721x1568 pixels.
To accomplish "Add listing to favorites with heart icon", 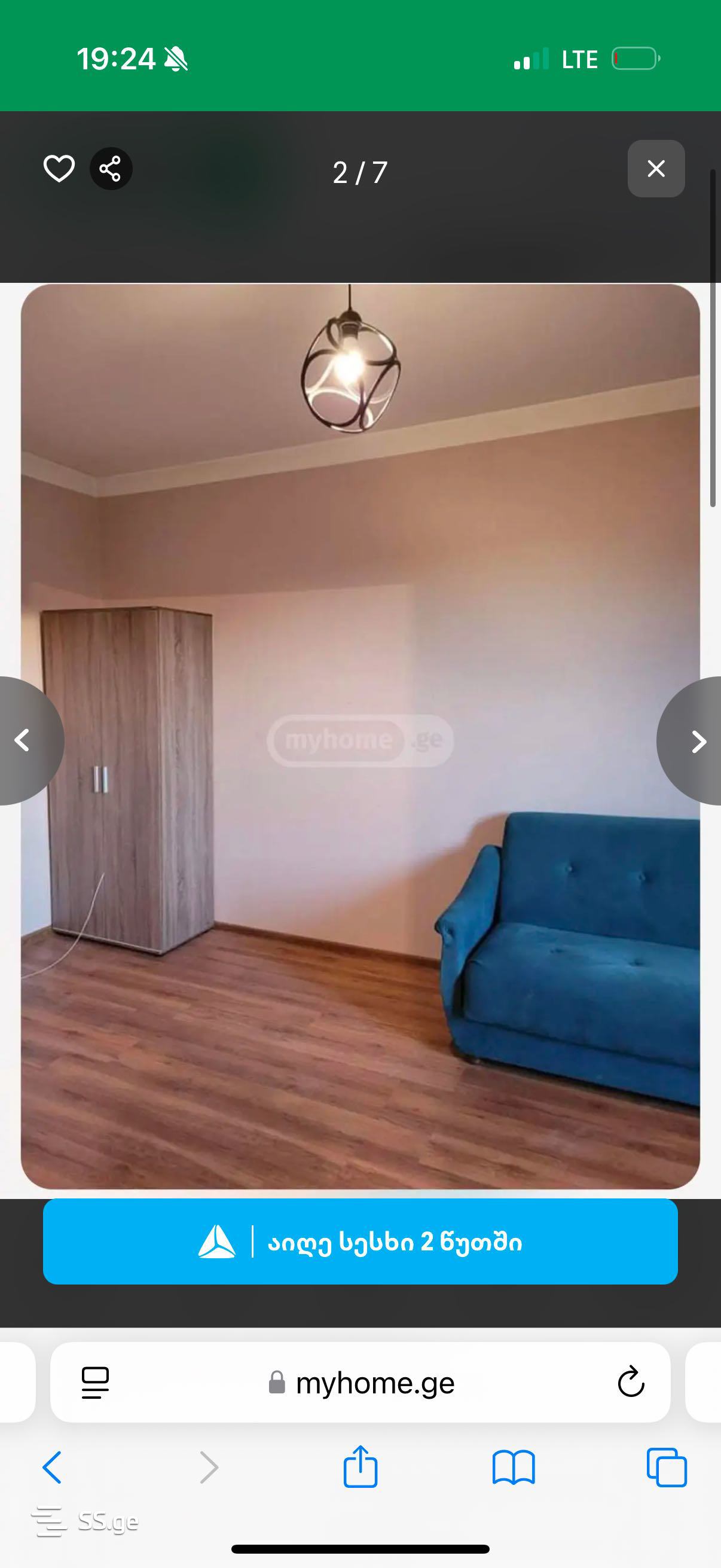I will (59, 169).
